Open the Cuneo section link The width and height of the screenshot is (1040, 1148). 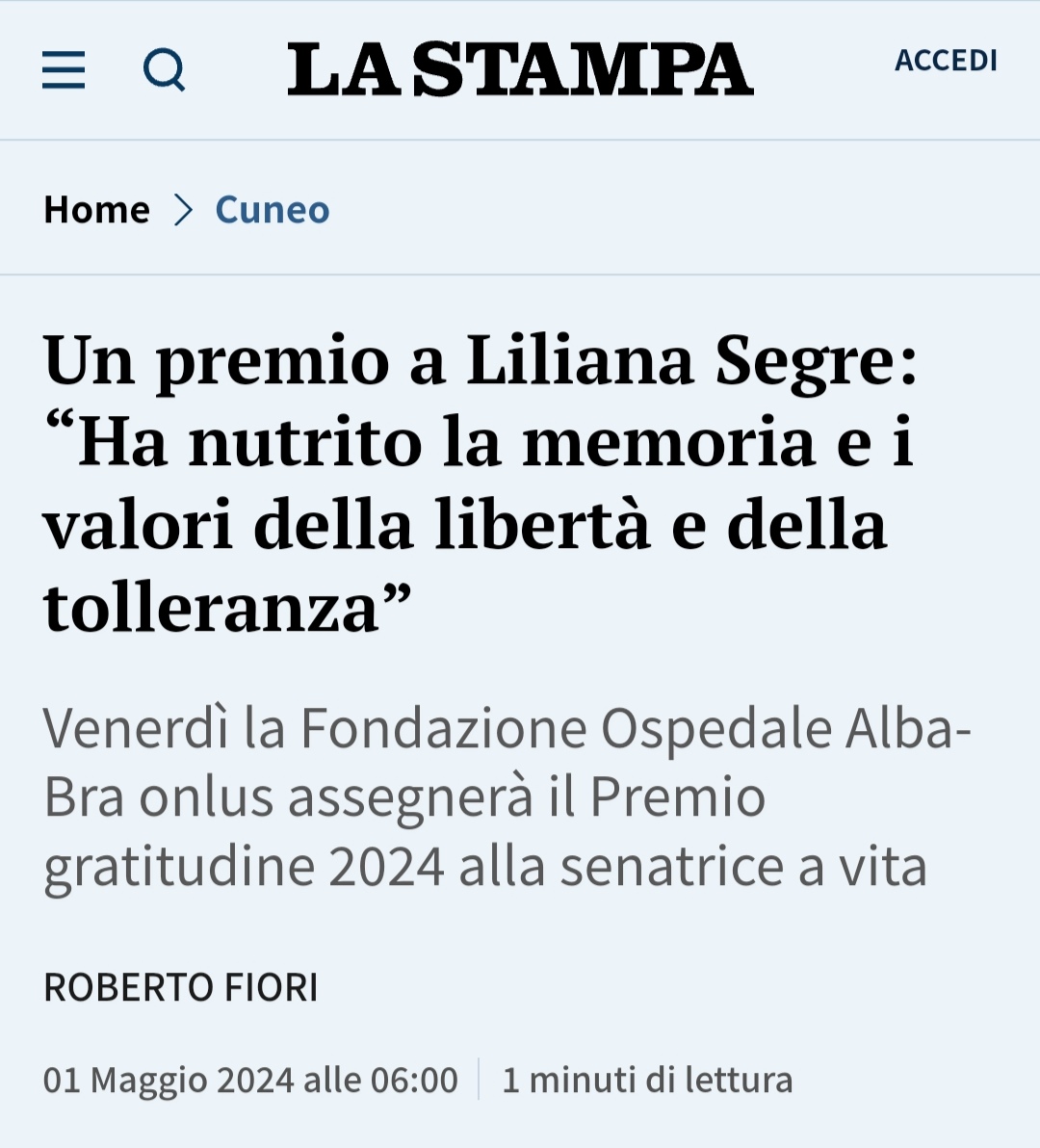pyautogui.click(x=273, y=210)
